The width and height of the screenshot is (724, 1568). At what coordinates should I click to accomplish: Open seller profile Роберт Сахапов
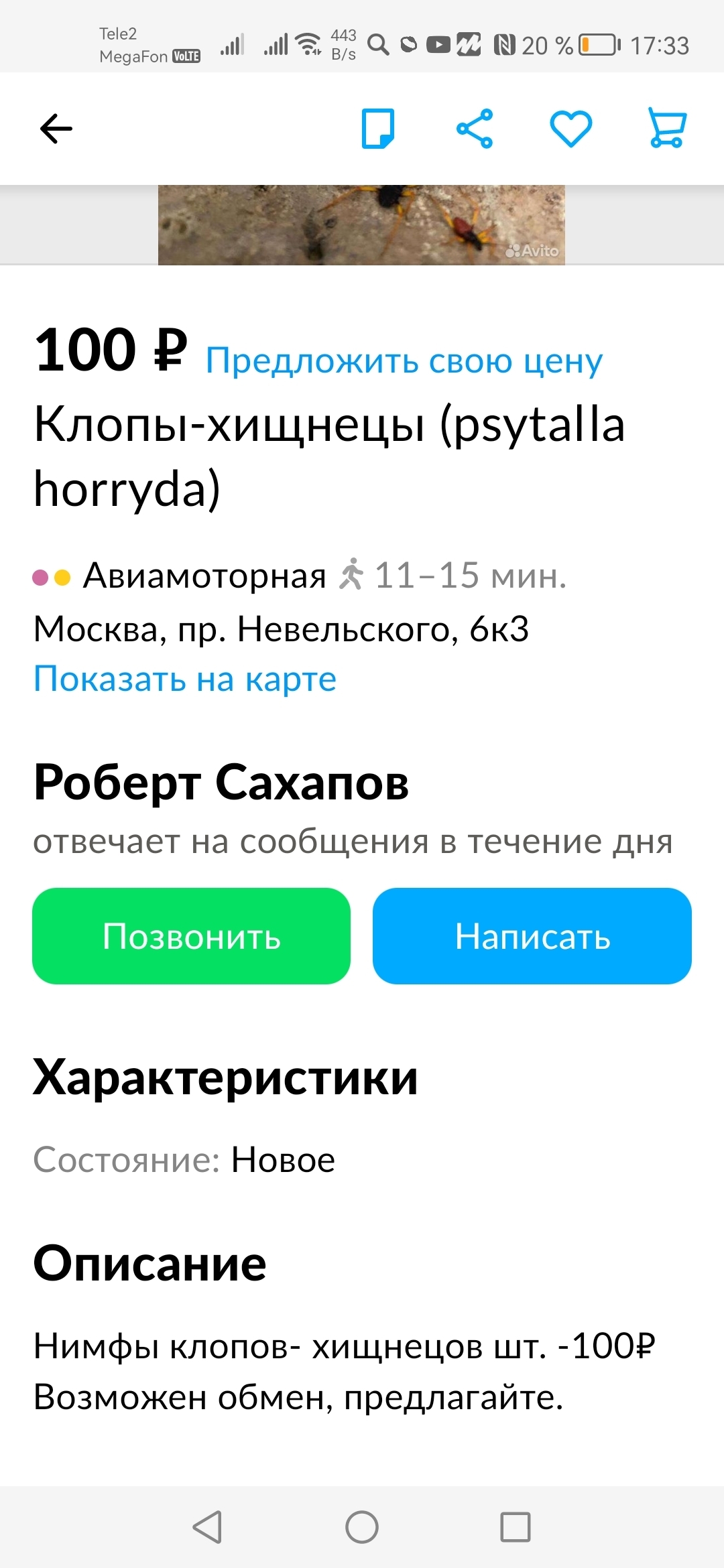221,783
